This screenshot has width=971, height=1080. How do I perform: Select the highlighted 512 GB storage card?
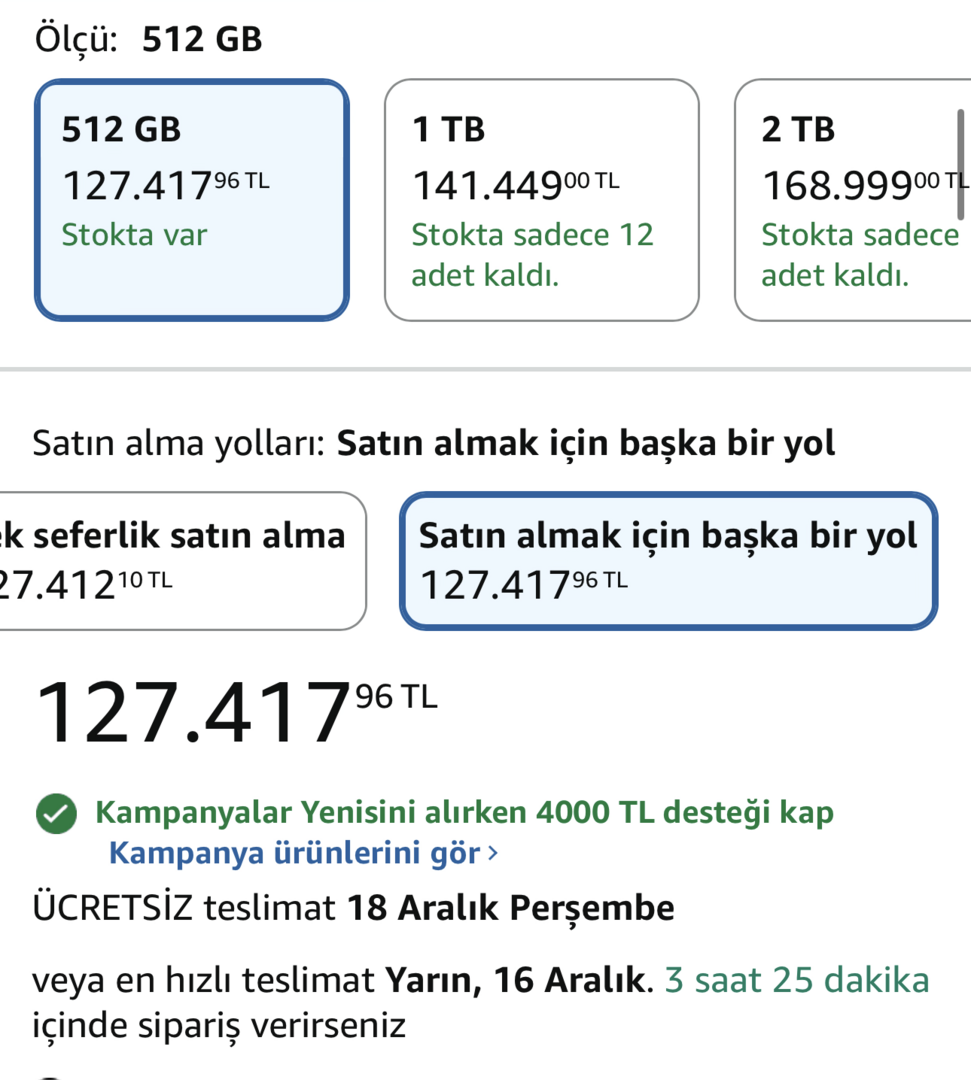point(192,199)
